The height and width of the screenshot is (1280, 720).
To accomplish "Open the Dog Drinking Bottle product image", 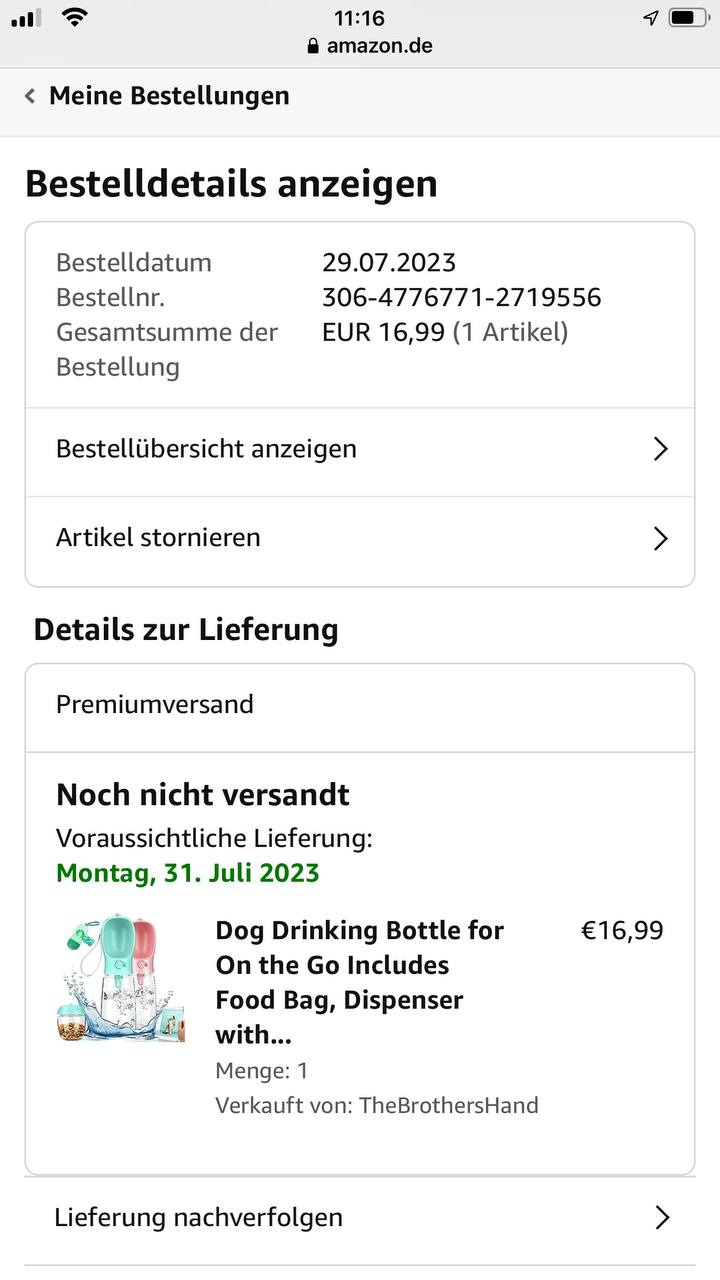I will coord(121,978).
